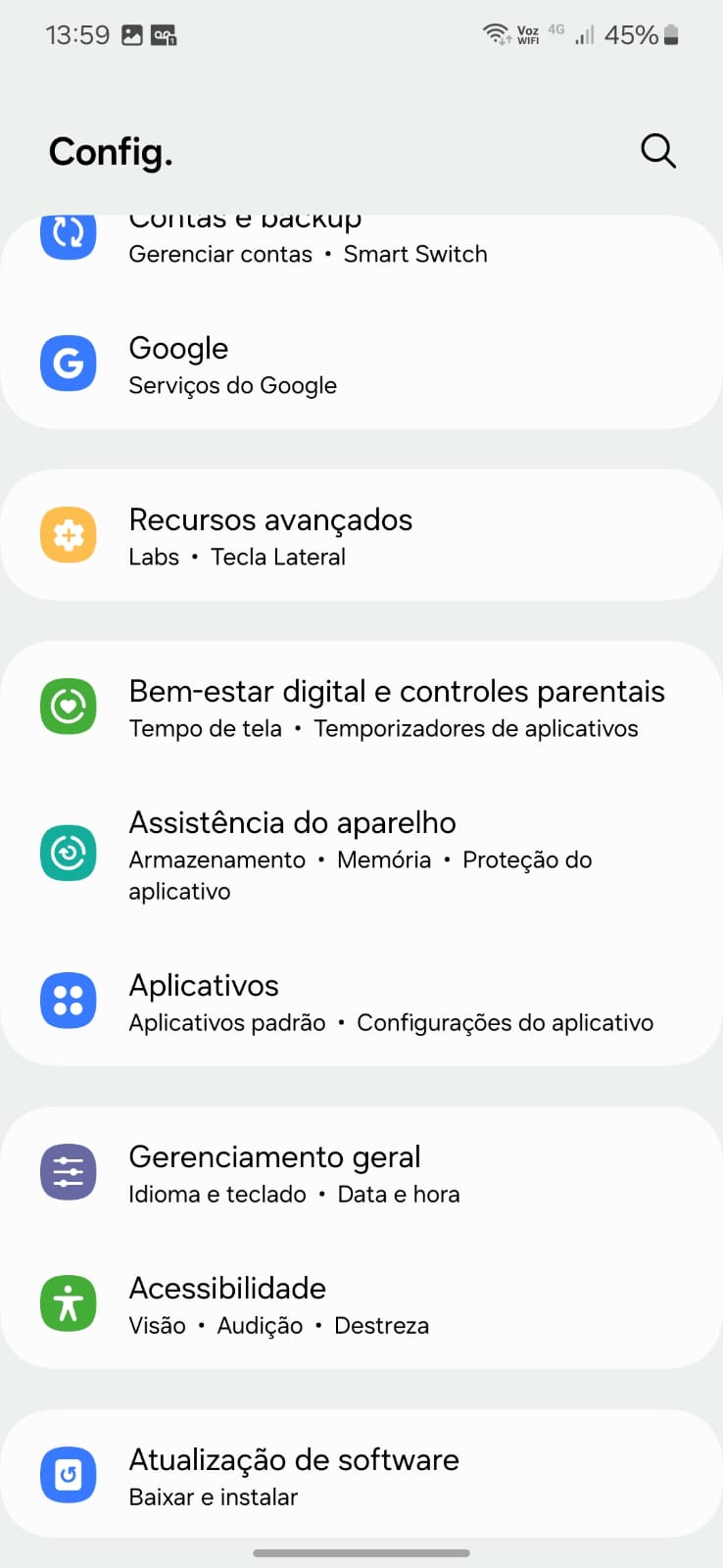Tap the Google services icon

(x=68, y=364)
